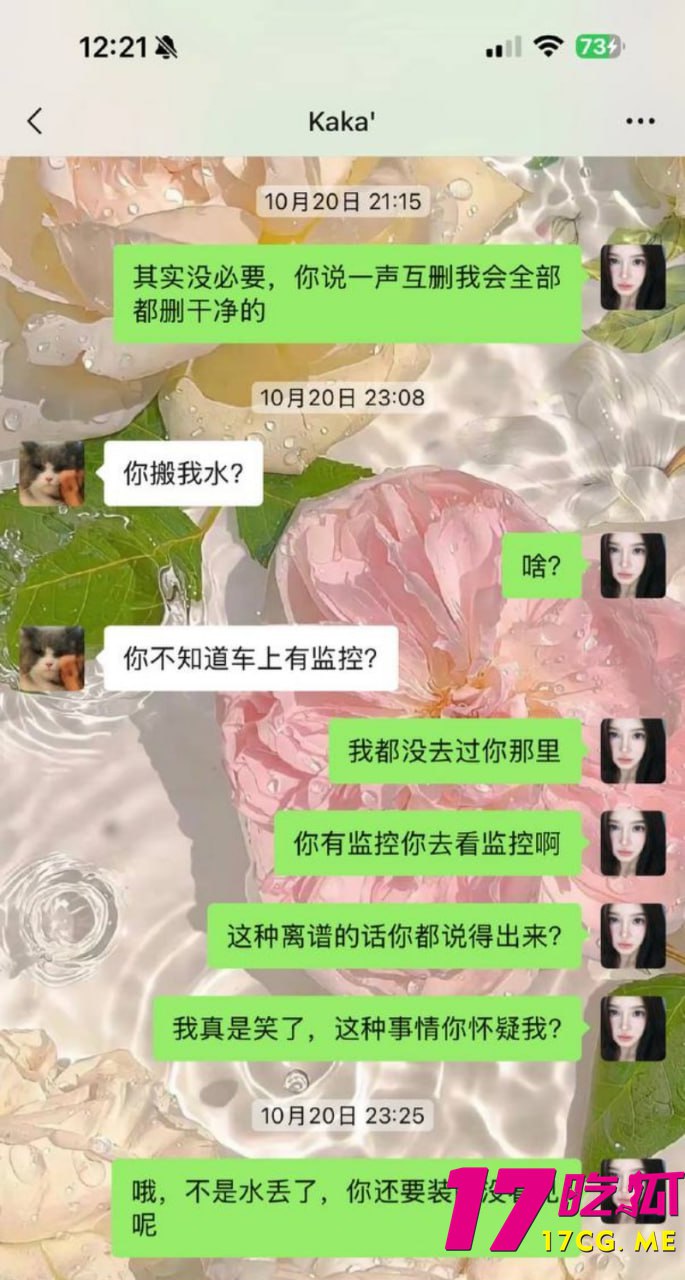
Task: Tap the cat avatar next to 你不知道车上有监控?
Action: [52, 659]
